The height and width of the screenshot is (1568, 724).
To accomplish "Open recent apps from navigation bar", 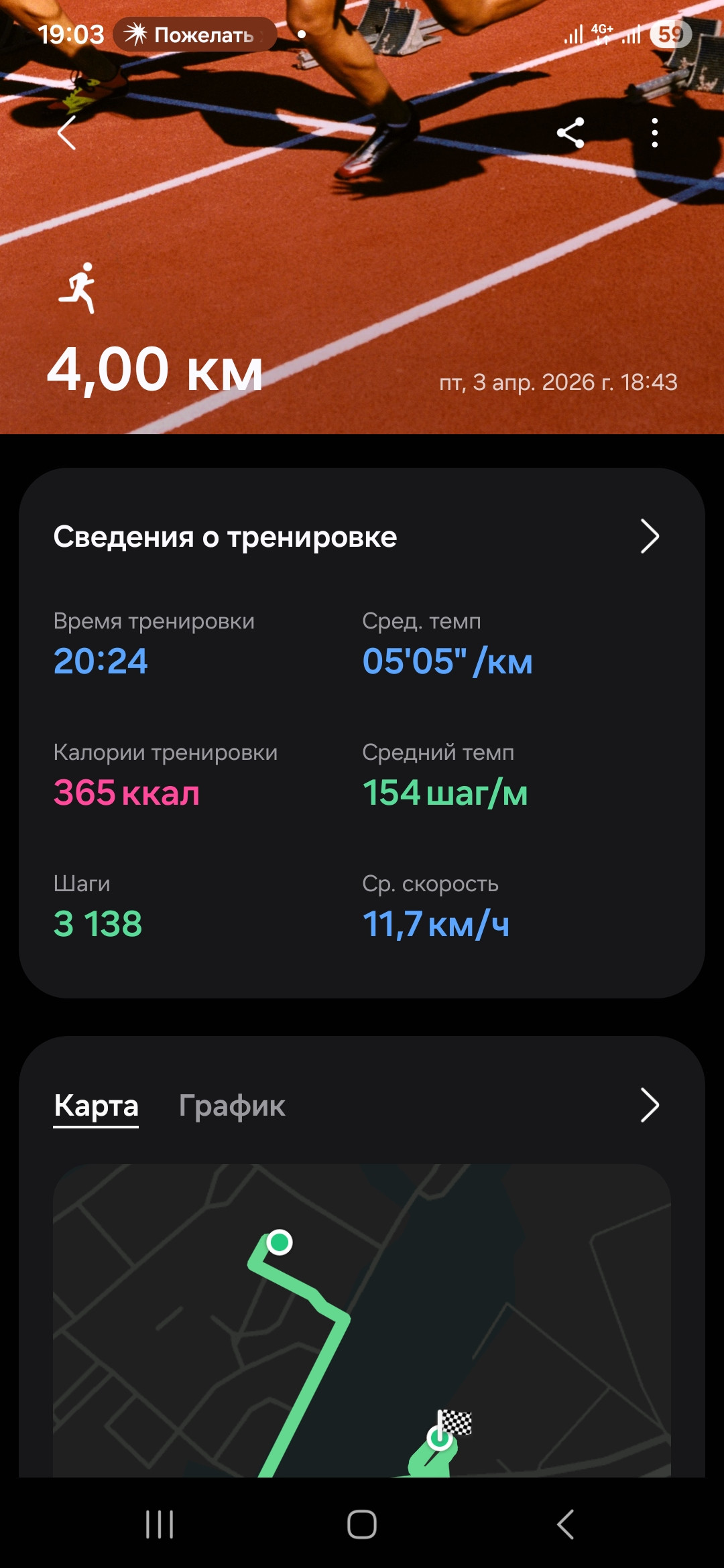I will coord(160,1524).
